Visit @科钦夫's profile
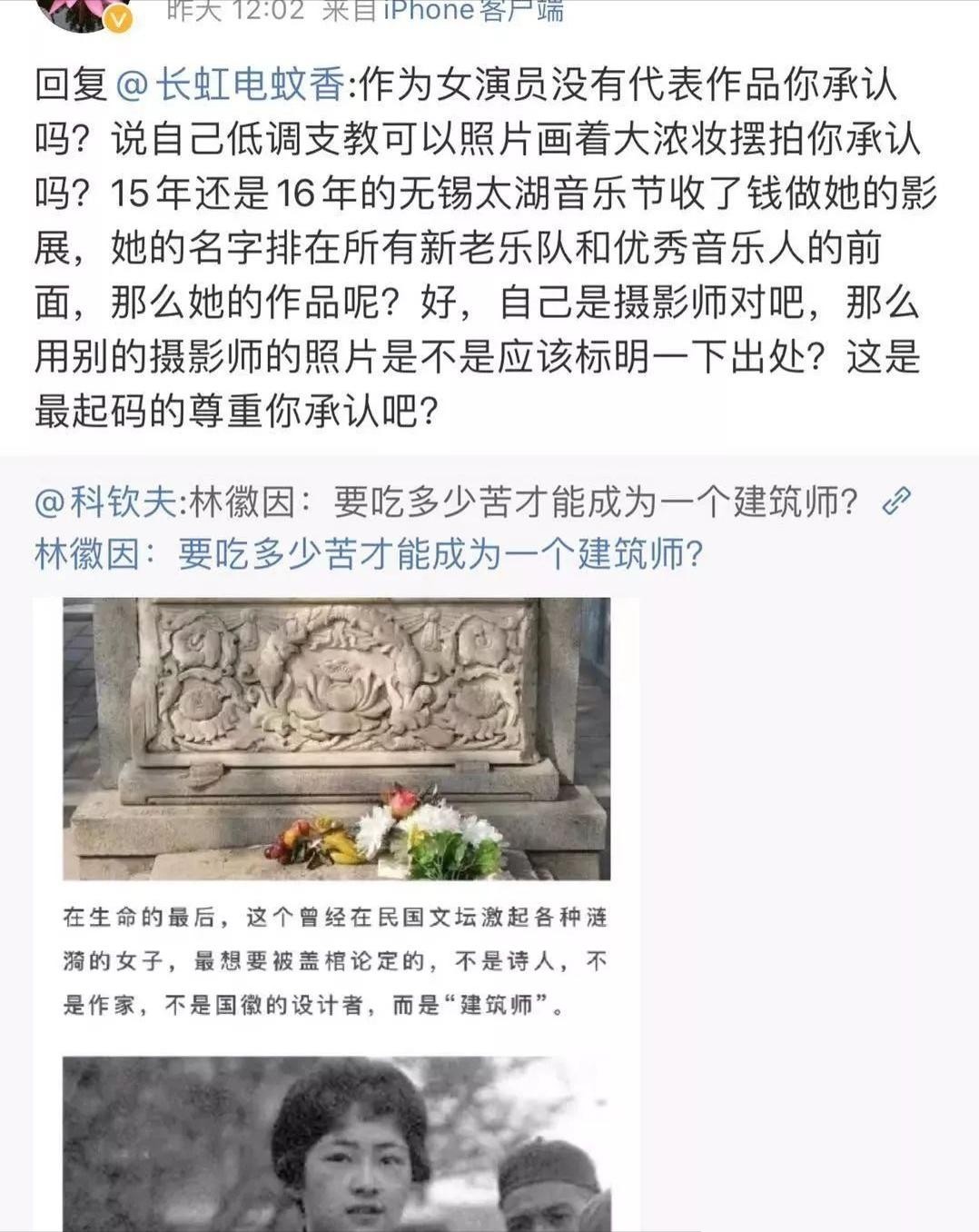The image size is (979, 1232). (105, 502)
